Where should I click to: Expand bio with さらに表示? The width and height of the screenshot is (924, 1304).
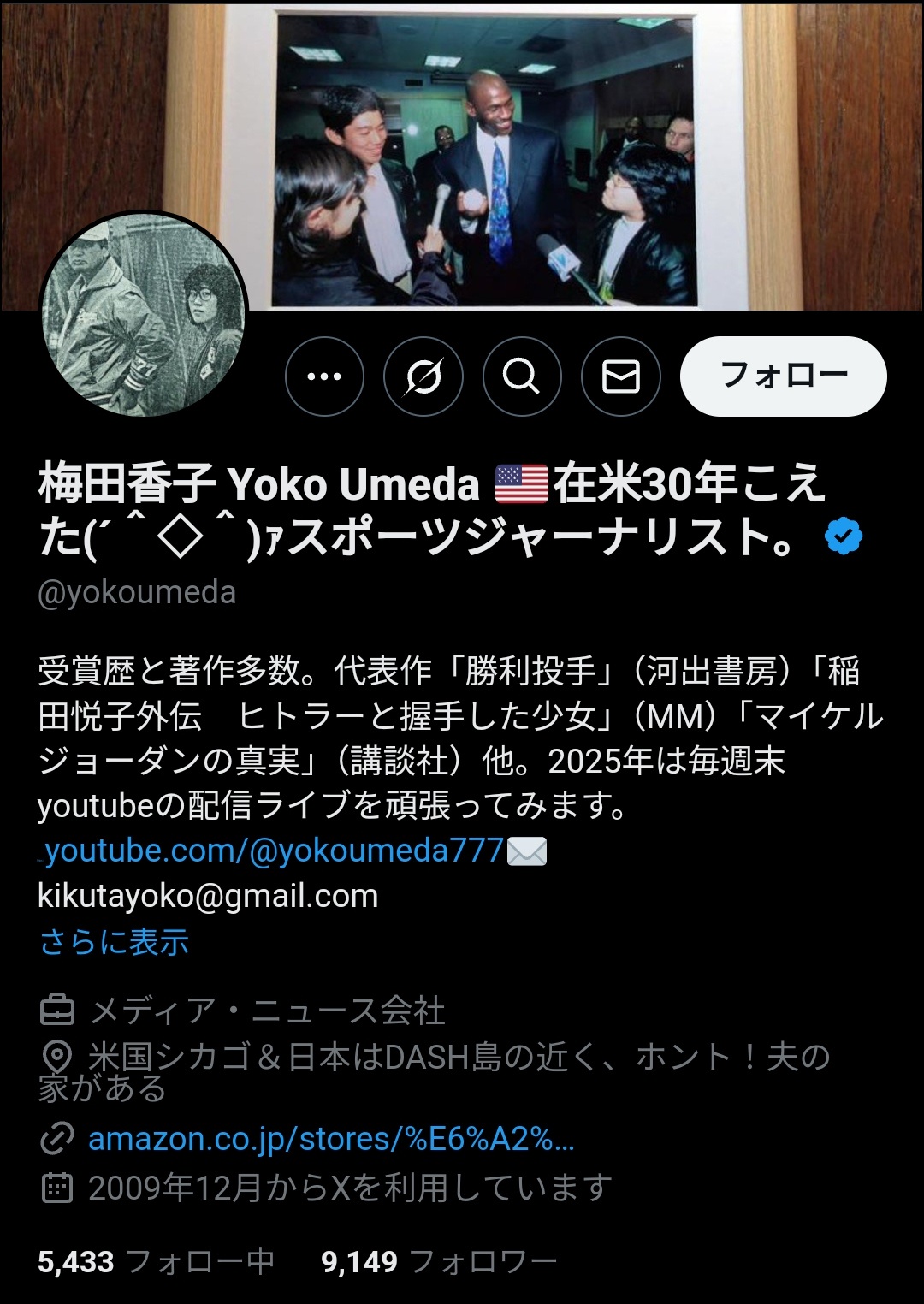(x=114, y=942)
